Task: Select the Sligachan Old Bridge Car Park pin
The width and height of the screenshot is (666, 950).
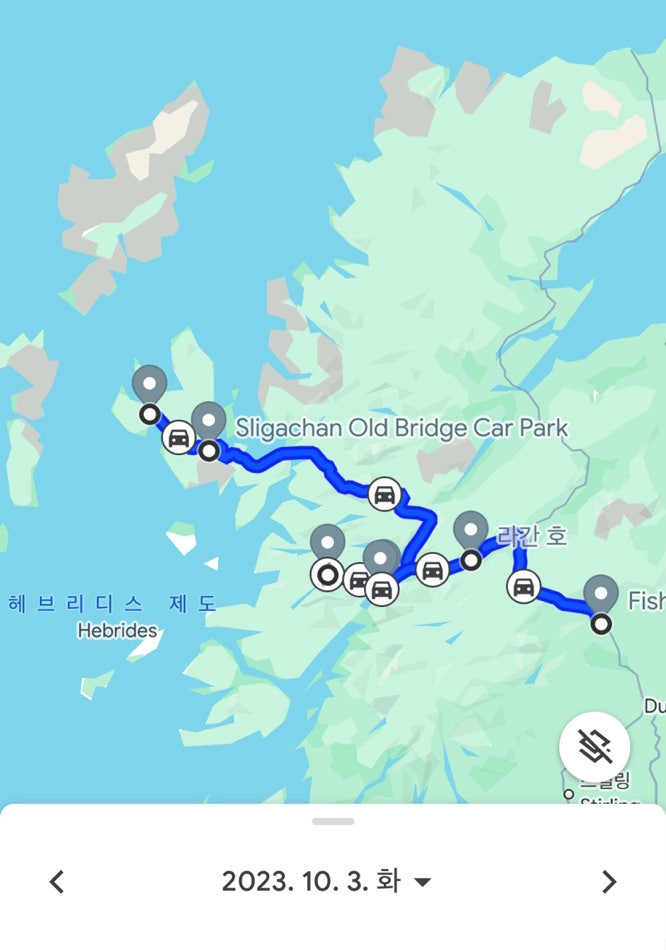Action: pos(209,421)
